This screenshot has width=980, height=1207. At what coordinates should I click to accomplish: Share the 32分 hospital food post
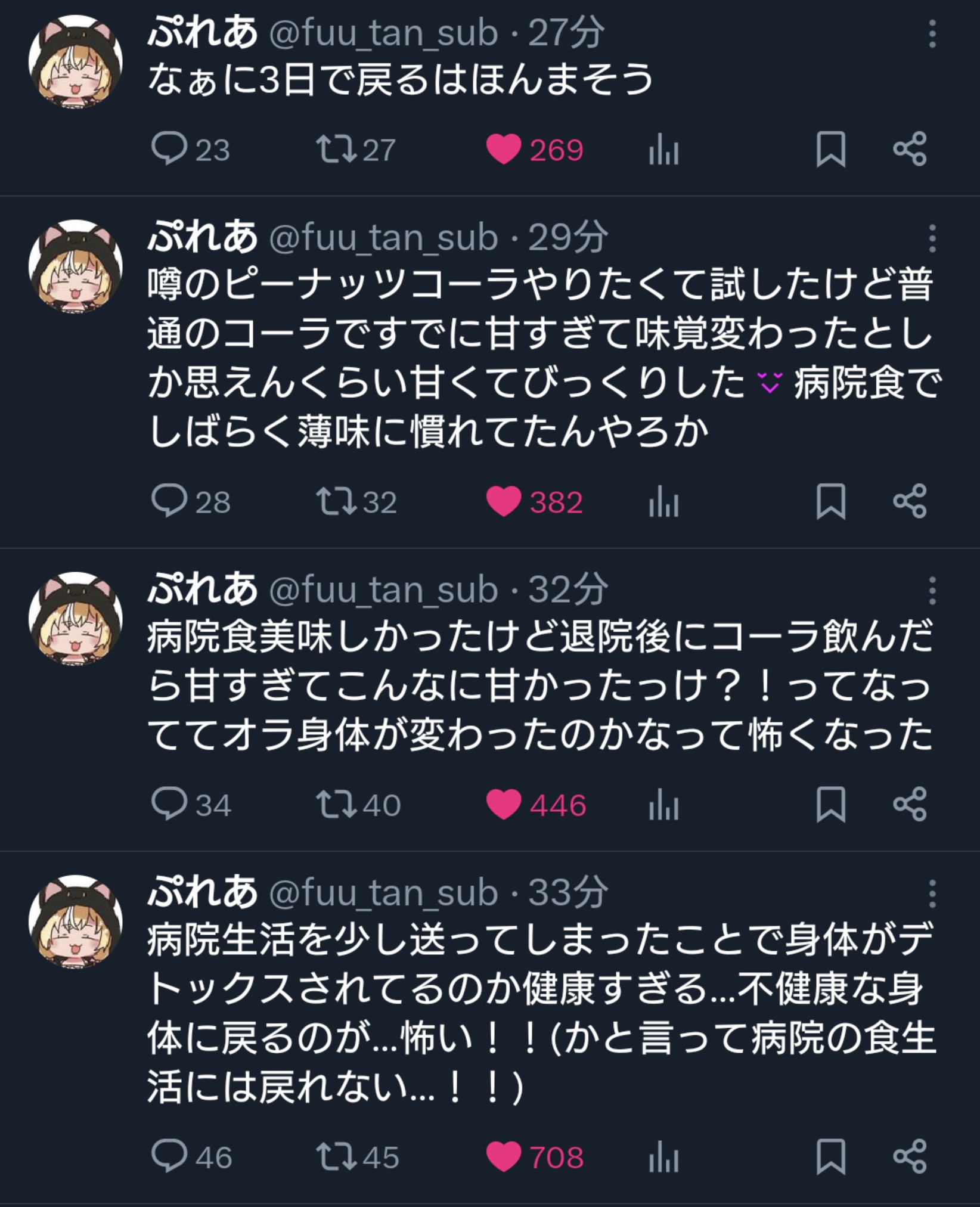(x=910, y=804)
